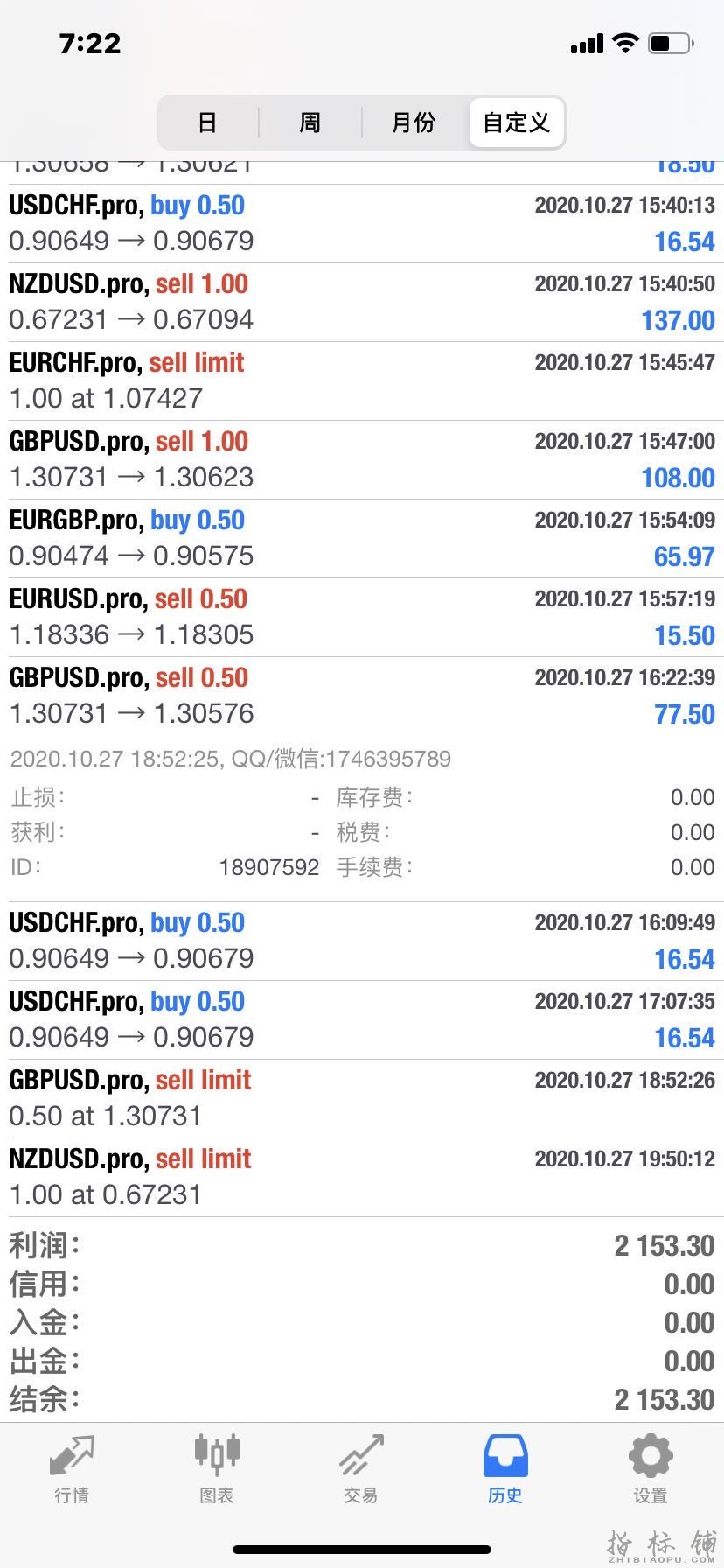The image size is (724, 1568).
Task: Open the 设置 settings tab
Action: coord(651,1469)
